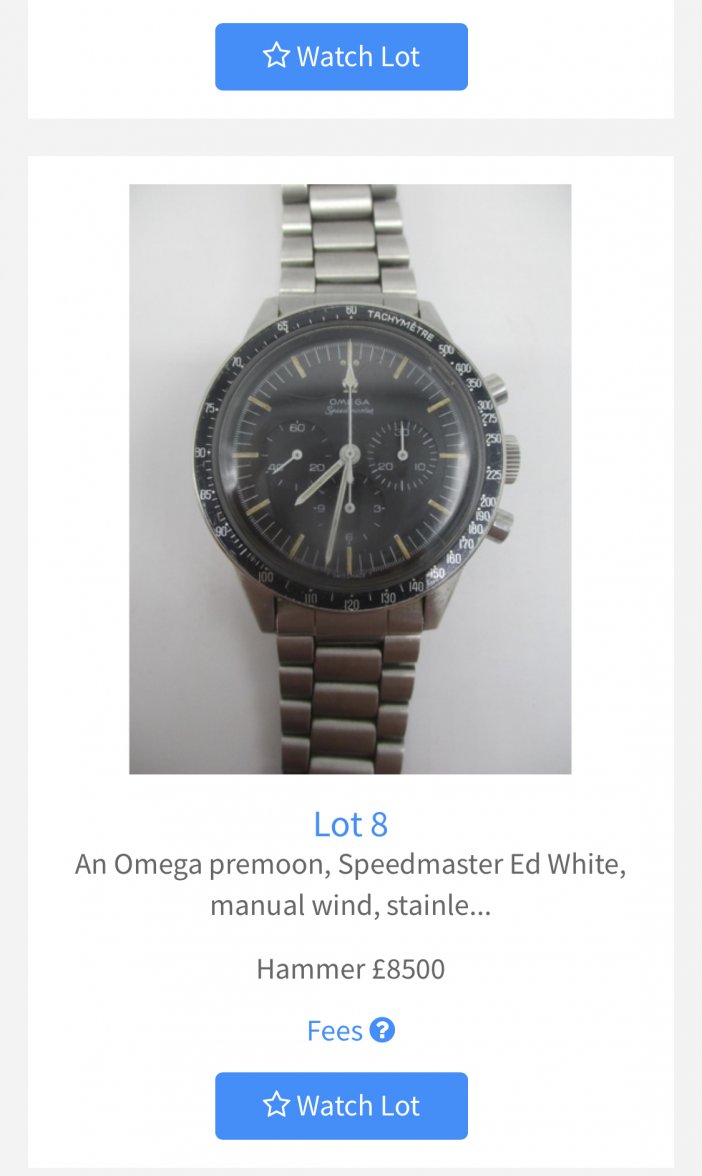Tap Watch Lot under Lot 8's hammer price
This screenshot has width=702, height=1176.
click(341, 1106)
